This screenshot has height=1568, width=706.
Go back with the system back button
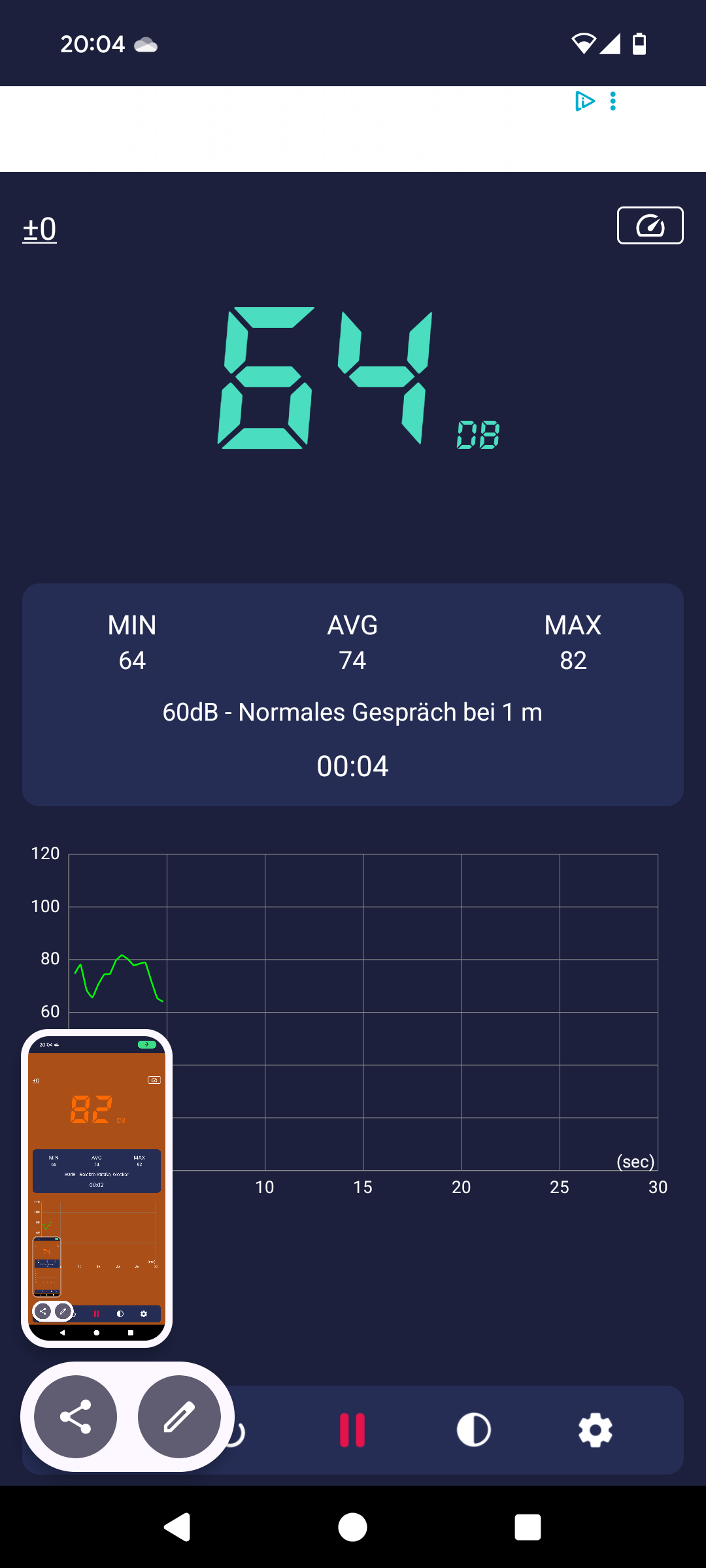click(x=177, y=1527)
